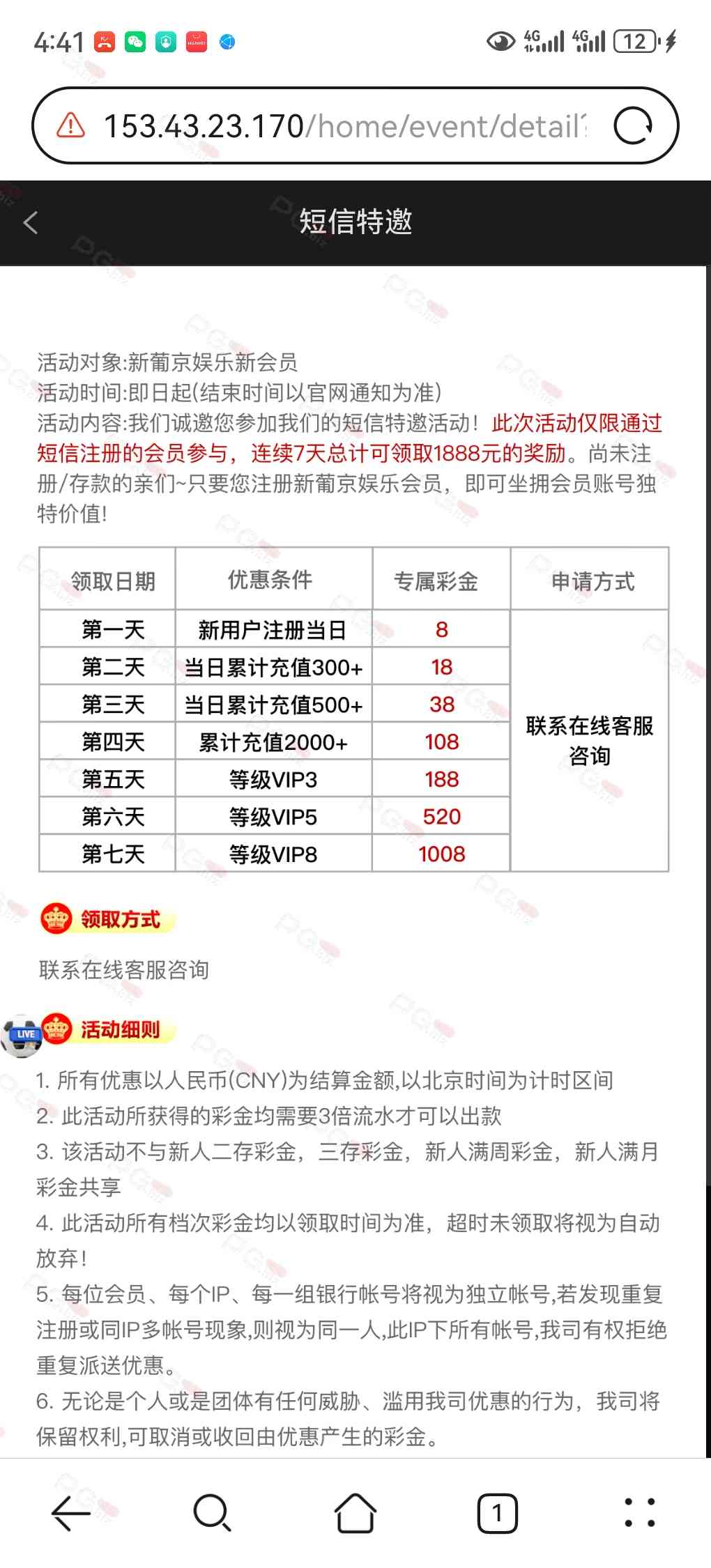711x1568 pixels.
Task: Open the browser search from the bottom bar
Action: point(212,1514)
